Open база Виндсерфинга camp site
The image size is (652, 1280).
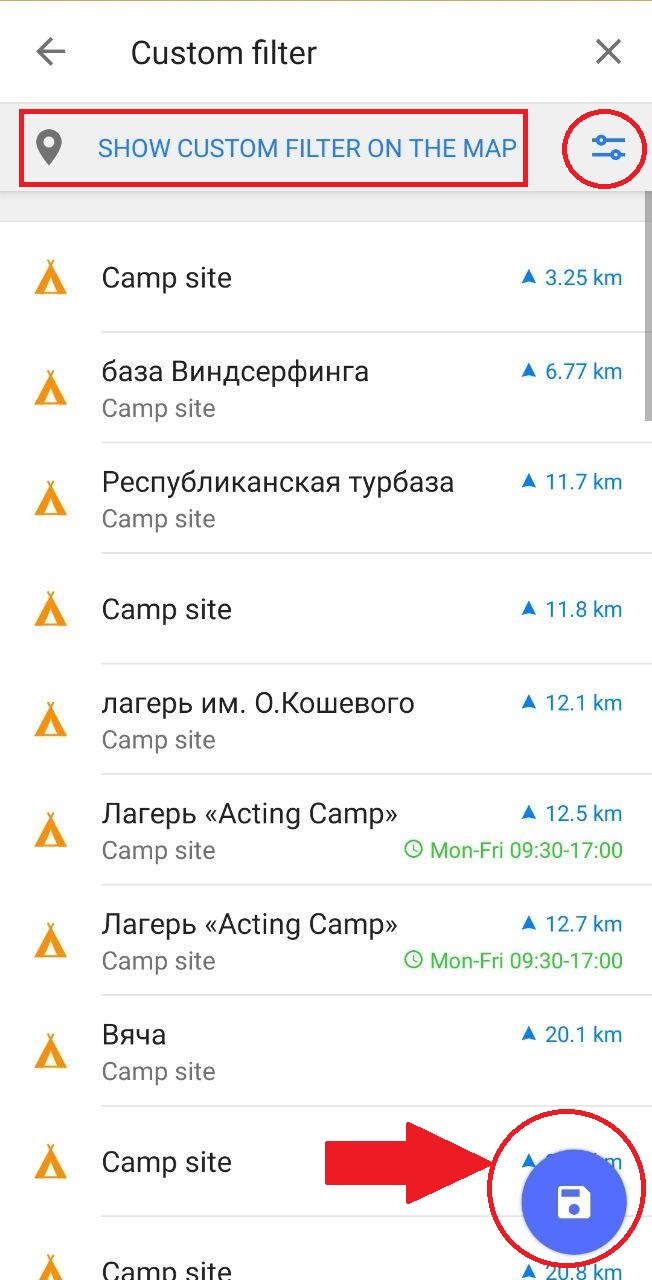tap(300, 388)
